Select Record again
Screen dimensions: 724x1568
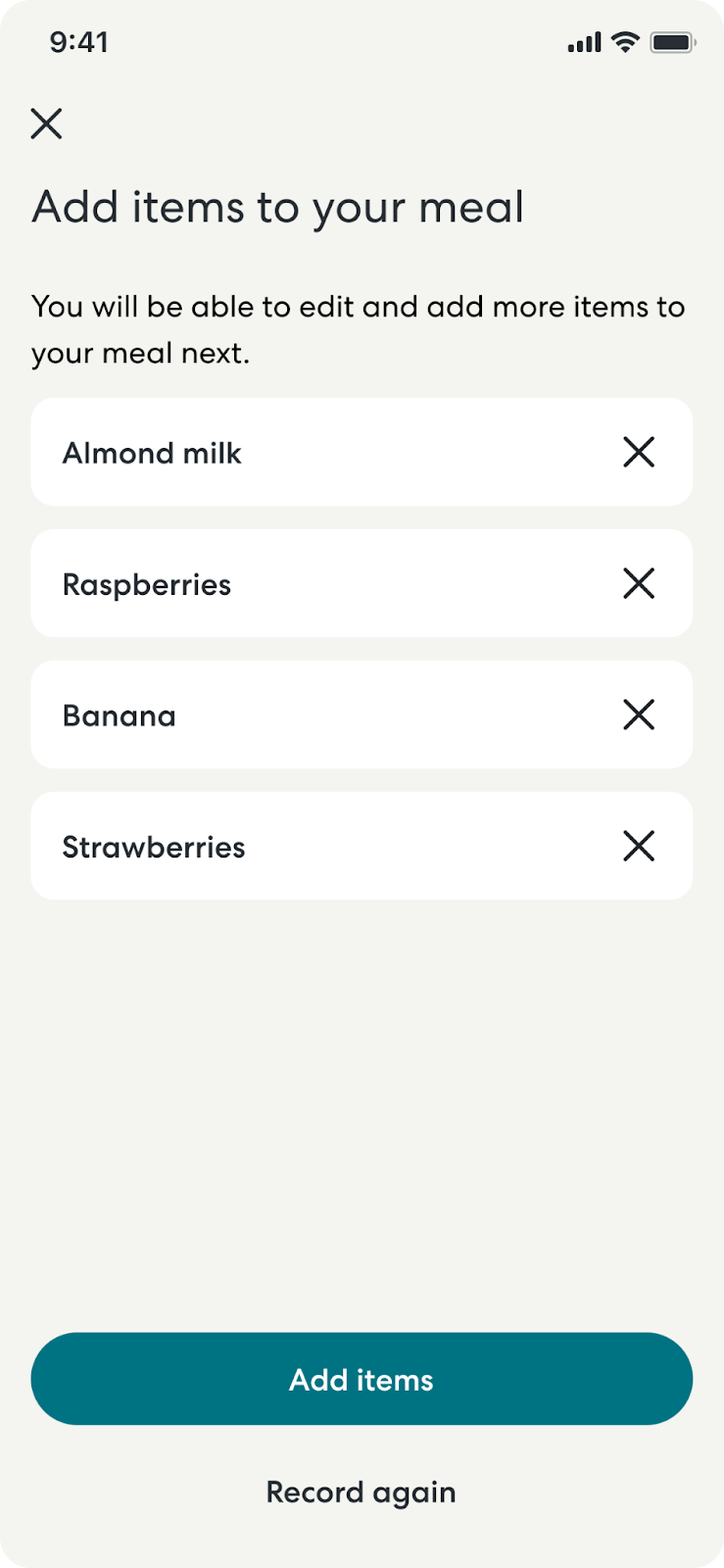click(x=362, y=1493)
